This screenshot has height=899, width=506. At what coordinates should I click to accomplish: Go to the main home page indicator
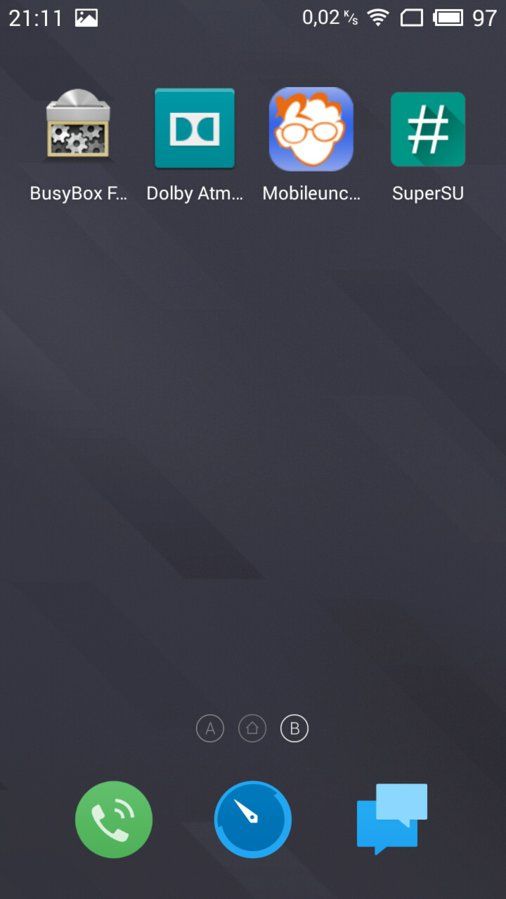(x=253, y=729)
